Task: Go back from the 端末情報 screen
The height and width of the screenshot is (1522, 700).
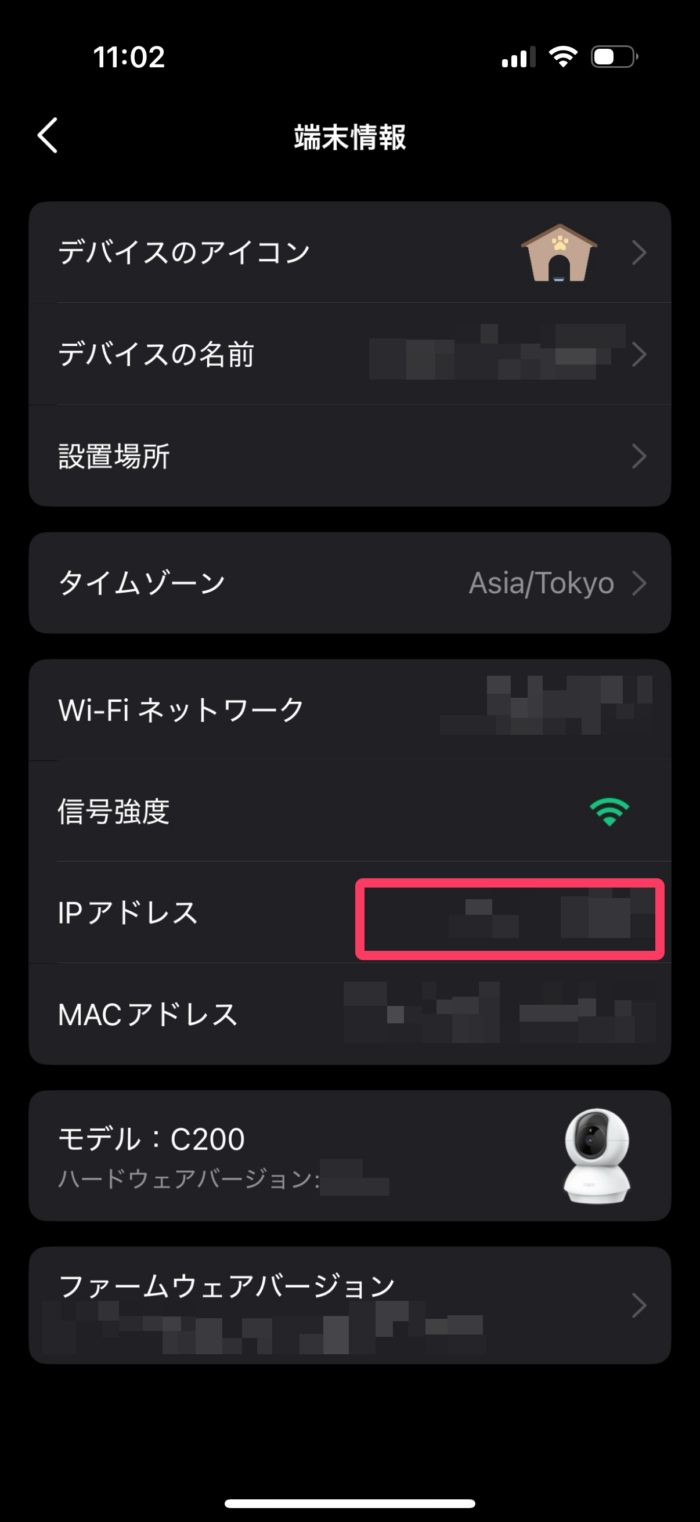Action: click(48, 136)
